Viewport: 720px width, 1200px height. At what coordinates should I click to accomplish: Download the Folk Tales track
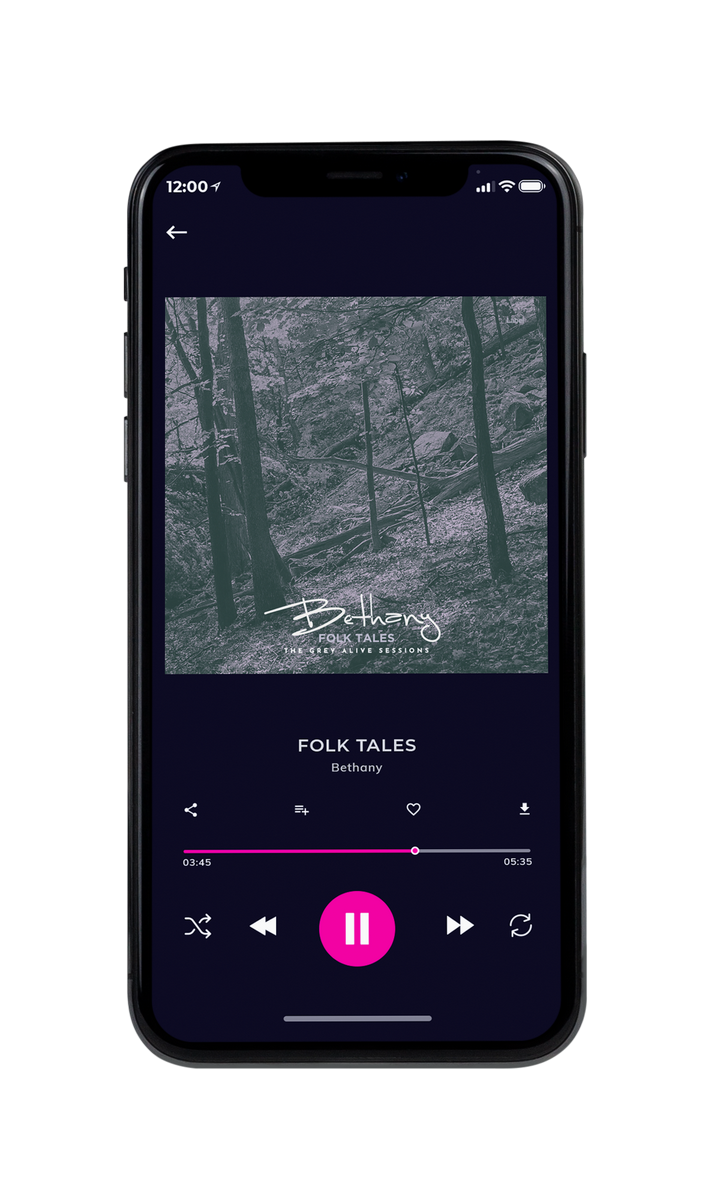(524, 809)
